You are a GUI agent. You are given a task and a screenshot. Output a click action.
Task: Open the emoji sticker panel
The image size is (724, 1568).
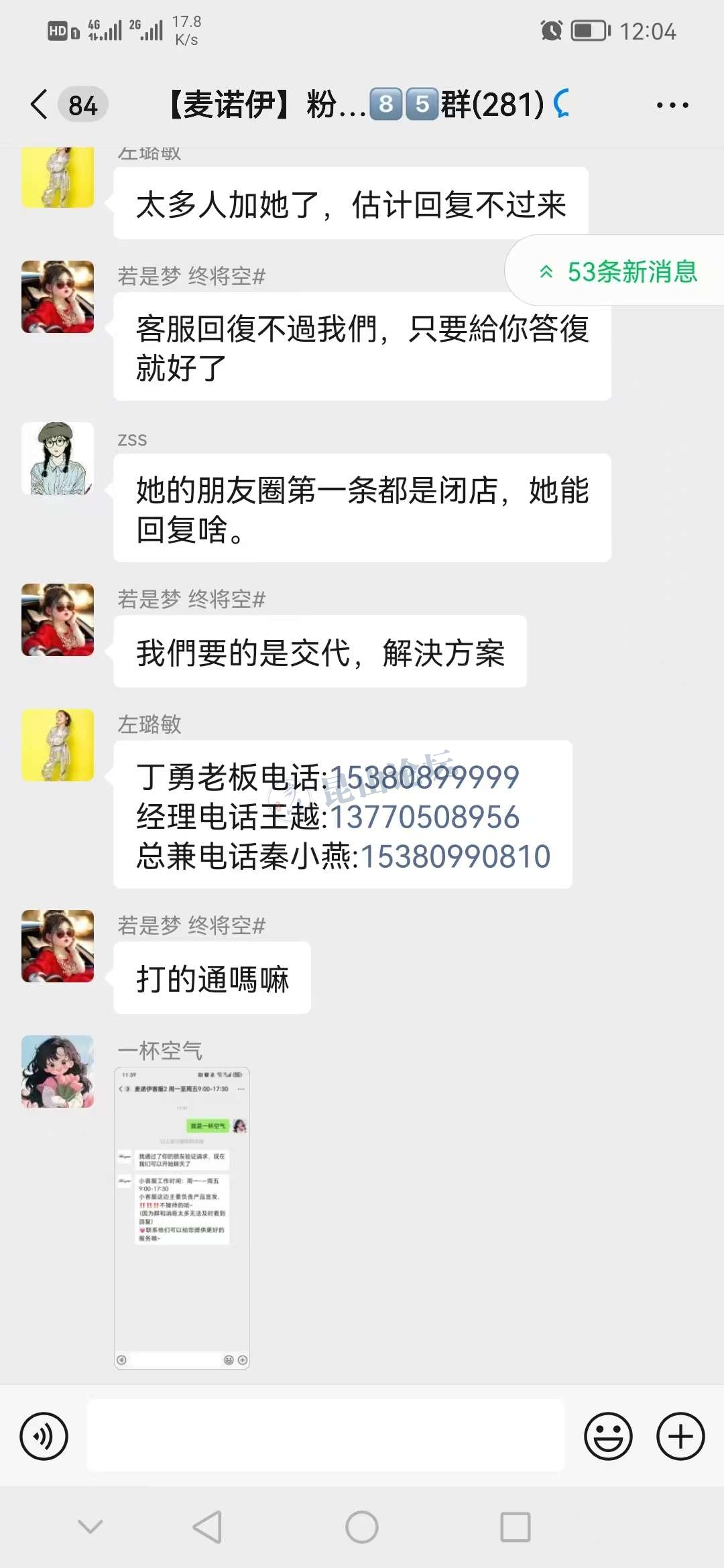point(608,1436)
